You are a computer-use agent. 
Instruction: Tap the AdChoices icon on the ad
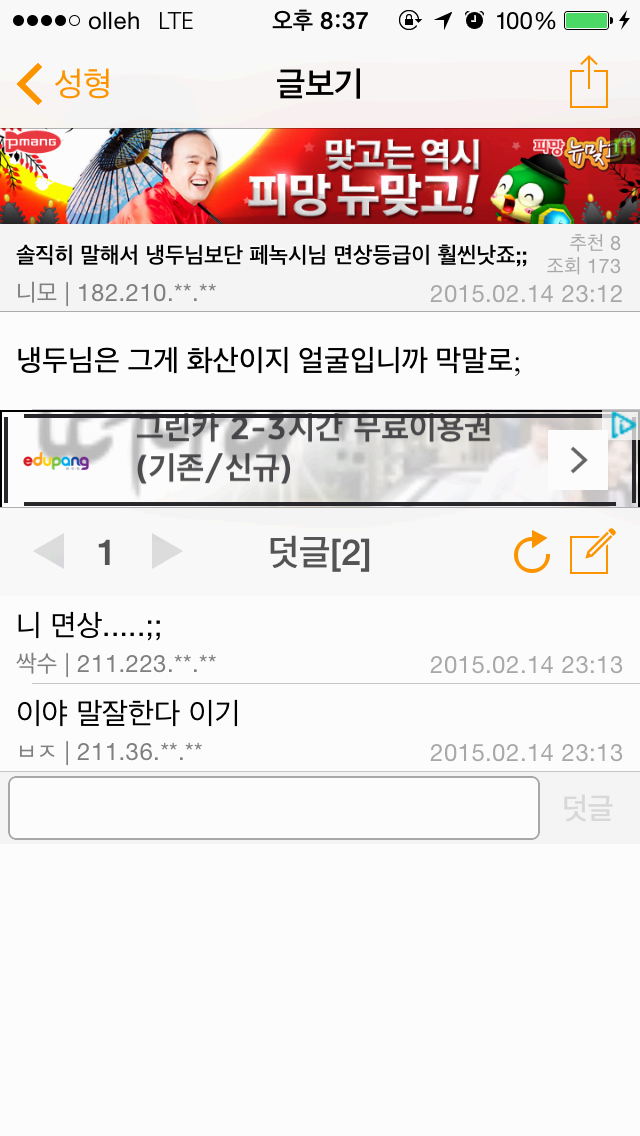[623, 426]
